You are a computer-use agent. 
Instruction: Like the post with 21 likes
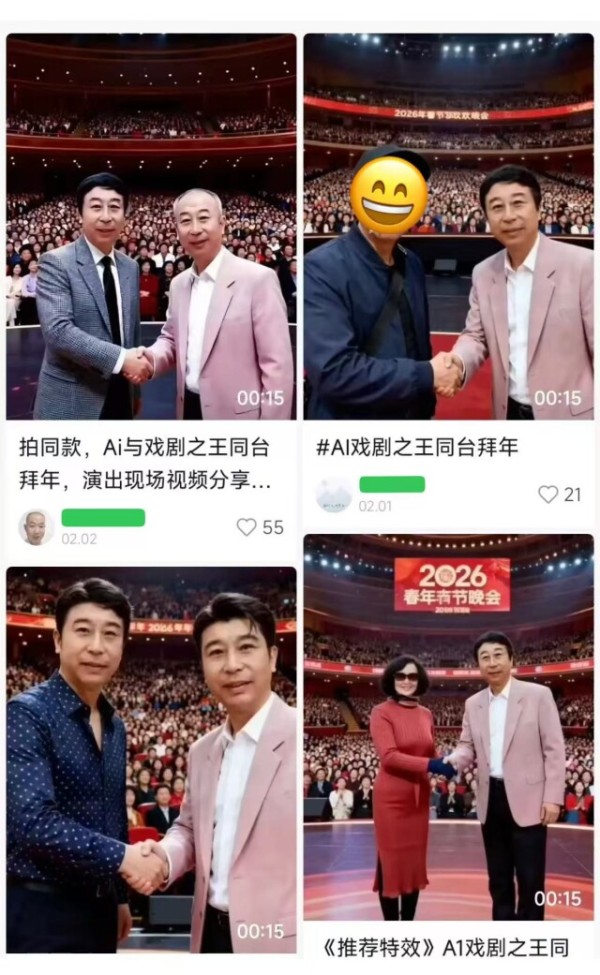[548, 494]
